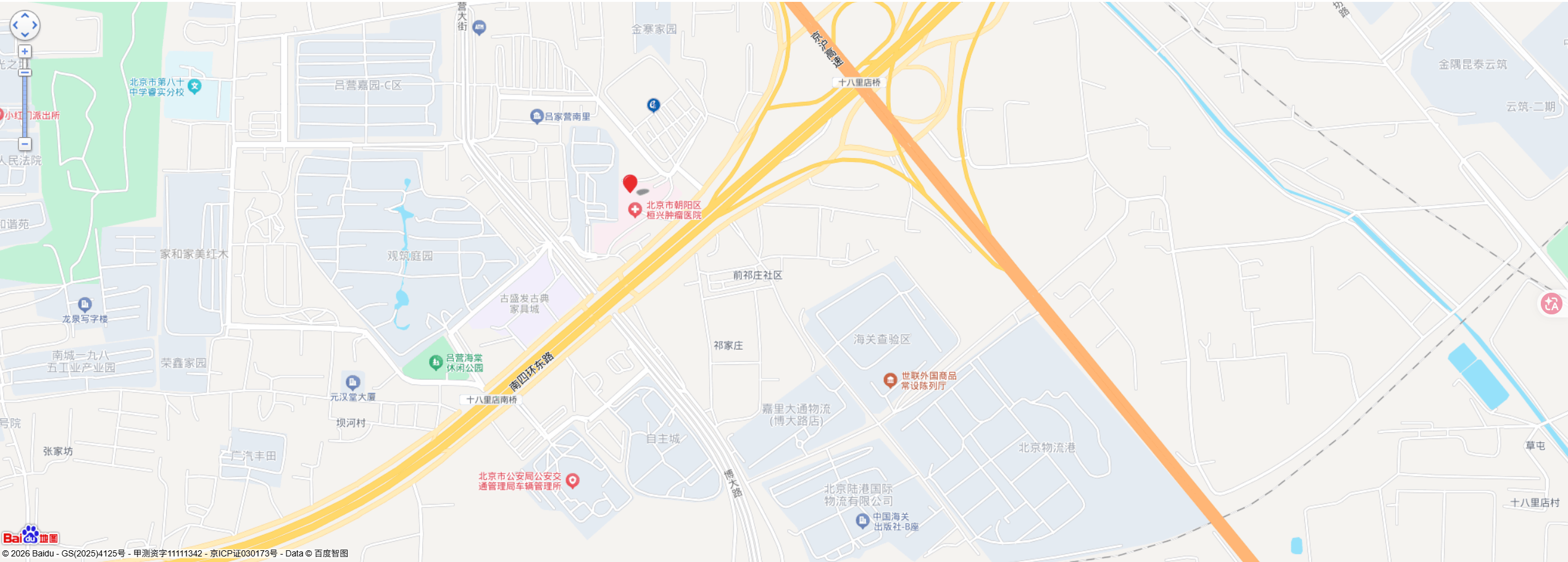The image size is (1568, 562).
Task: Zoom out with the minus button
Action: tap(25, 144)
